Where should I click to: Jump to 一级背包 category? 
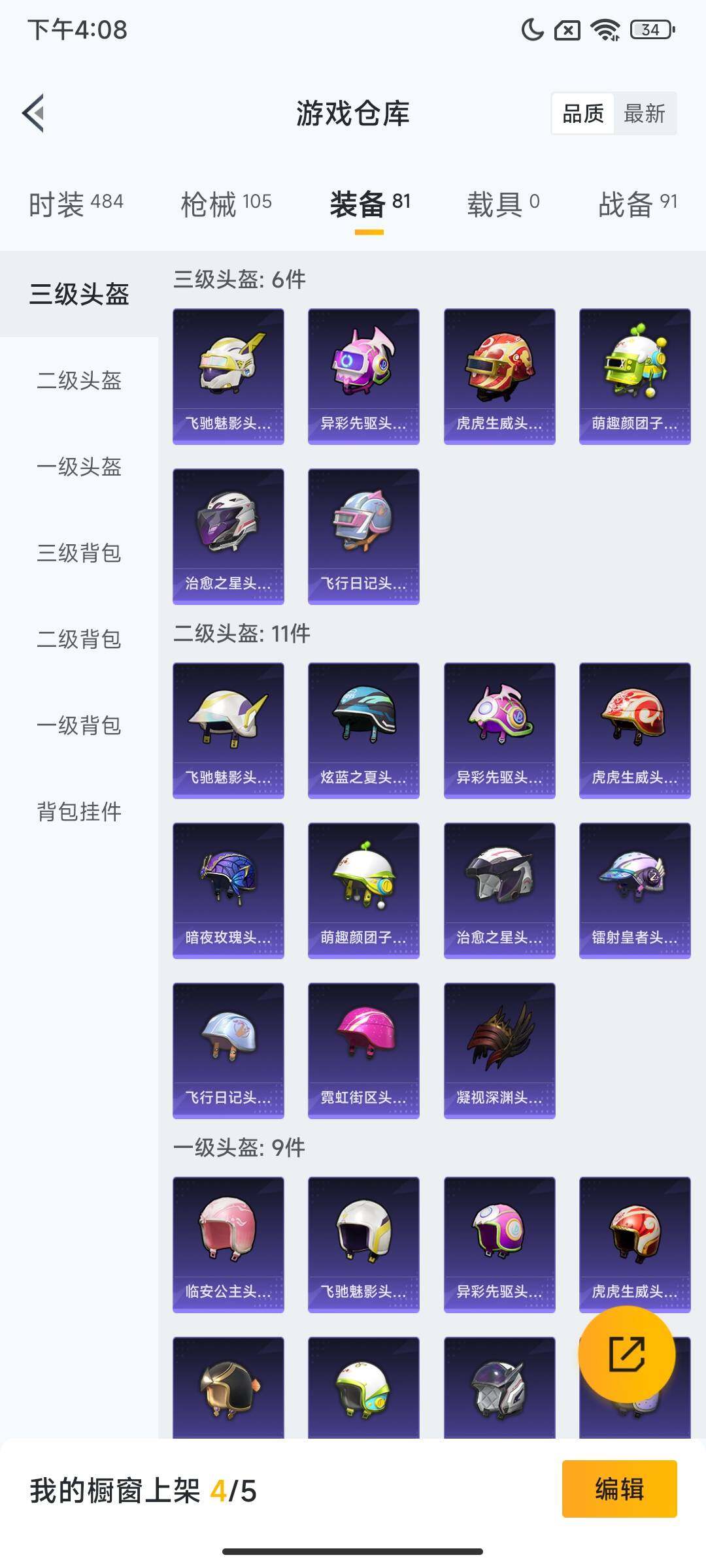[x=79, y=725]
